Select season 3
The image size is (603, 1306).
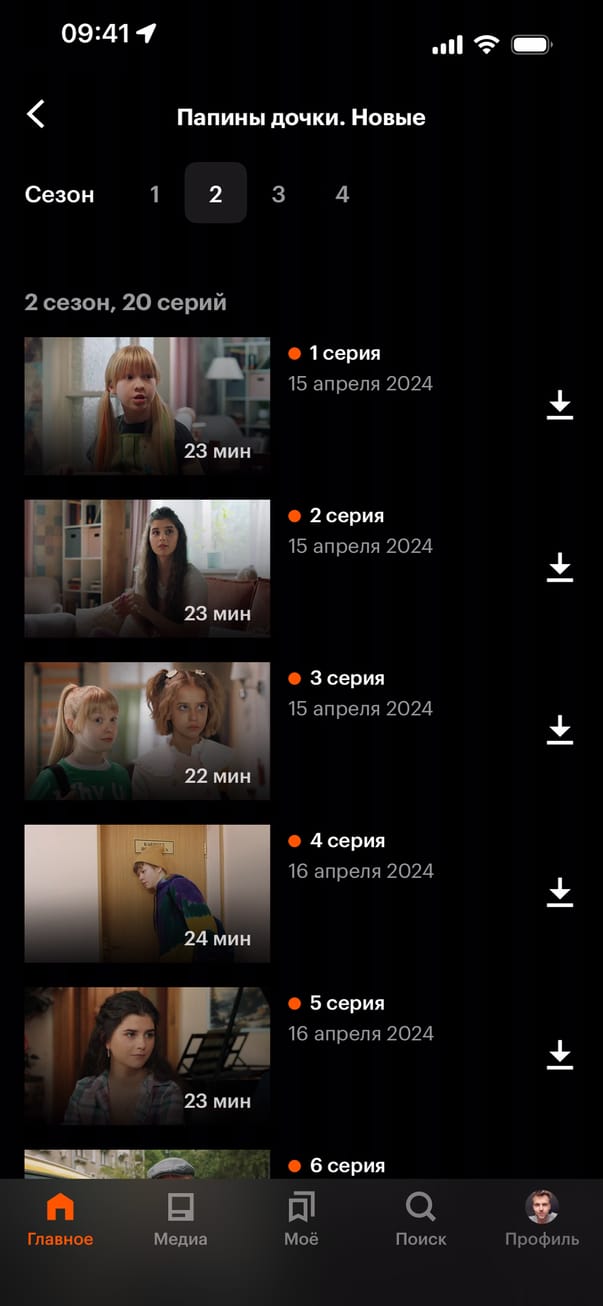(278, 194)
